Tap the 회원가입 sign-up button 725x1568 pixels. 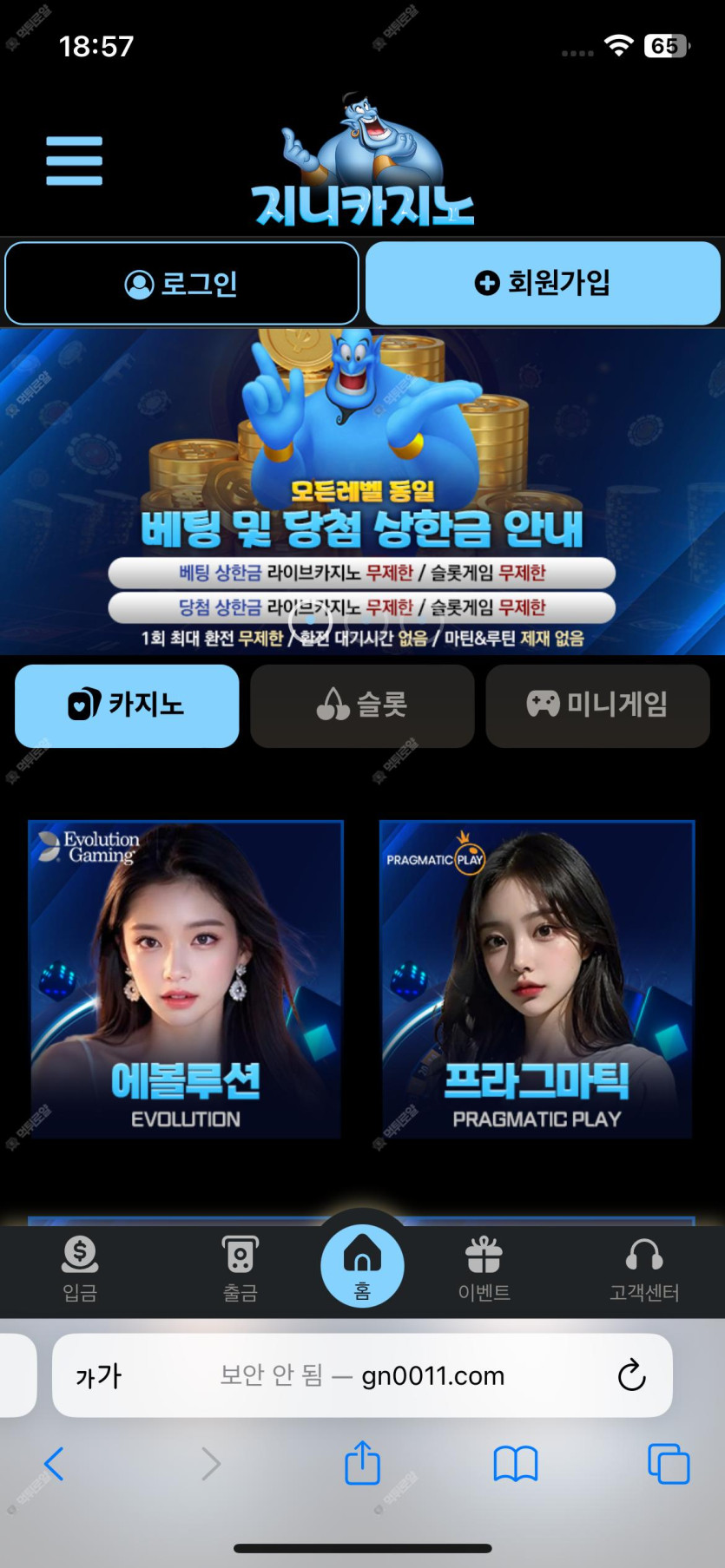pos(543,283)
